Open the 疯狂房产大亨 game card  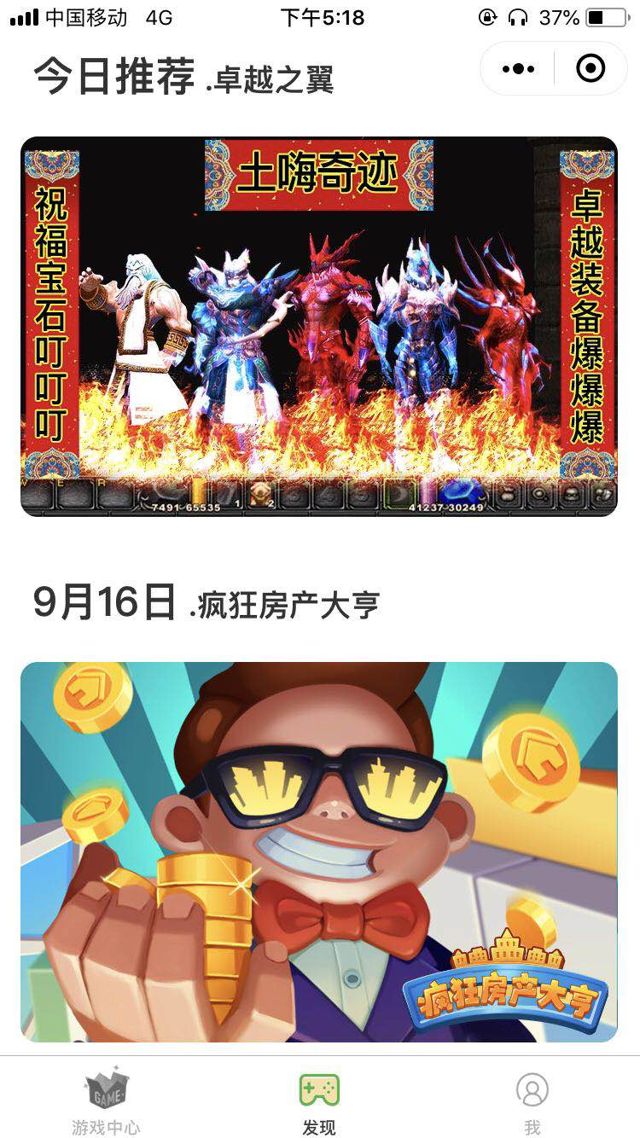coord(319,851)
